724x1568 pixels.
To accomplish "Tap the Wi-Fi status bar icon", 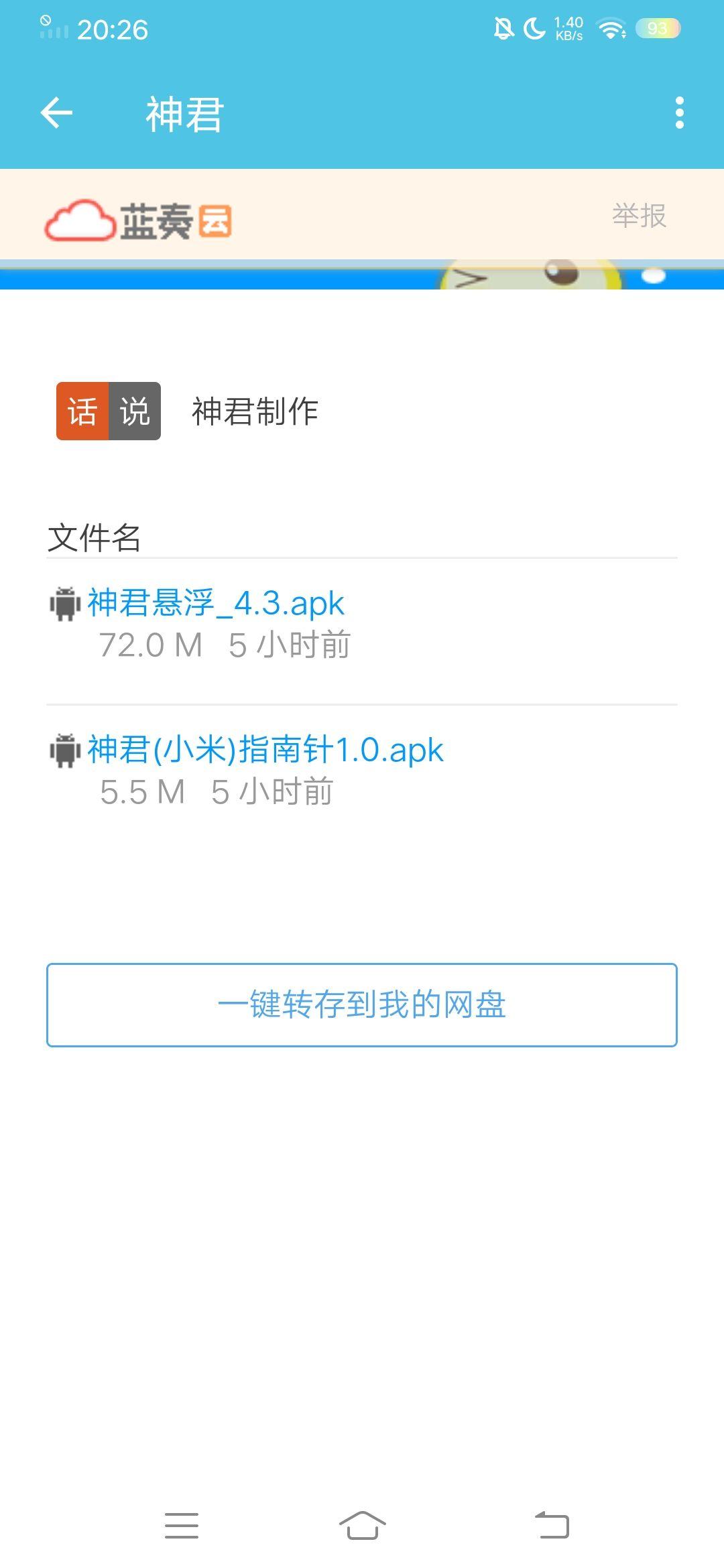I will coord(612,28).
